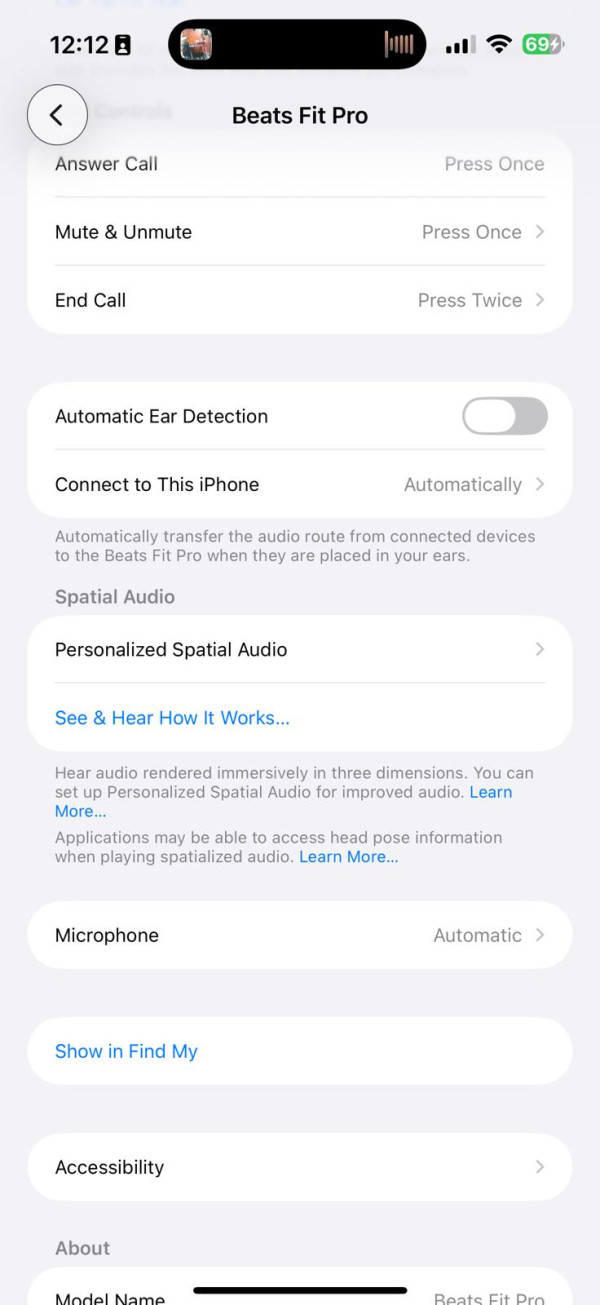Go back using the back arrow
The height and width of the screenshot is (1305, 600).
57,115
